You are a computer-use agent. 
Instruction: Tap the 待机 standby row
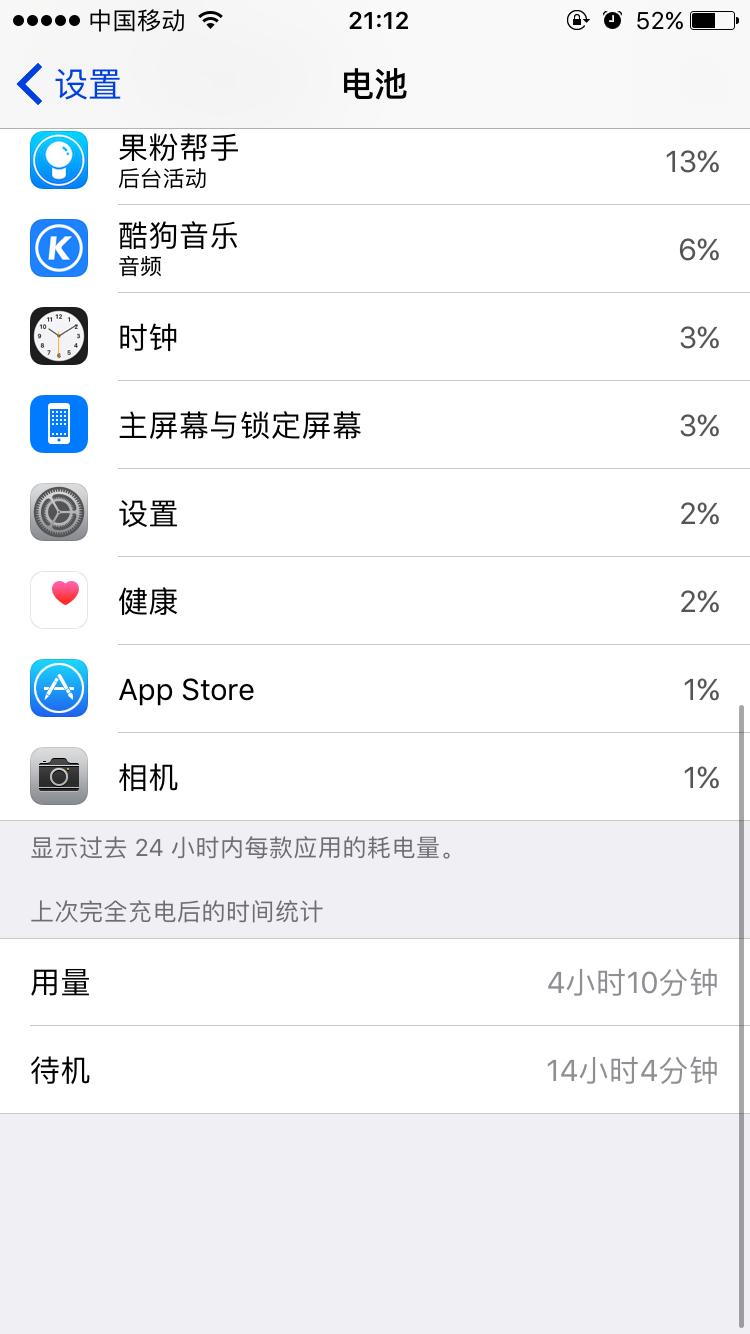coord(375,1070)
